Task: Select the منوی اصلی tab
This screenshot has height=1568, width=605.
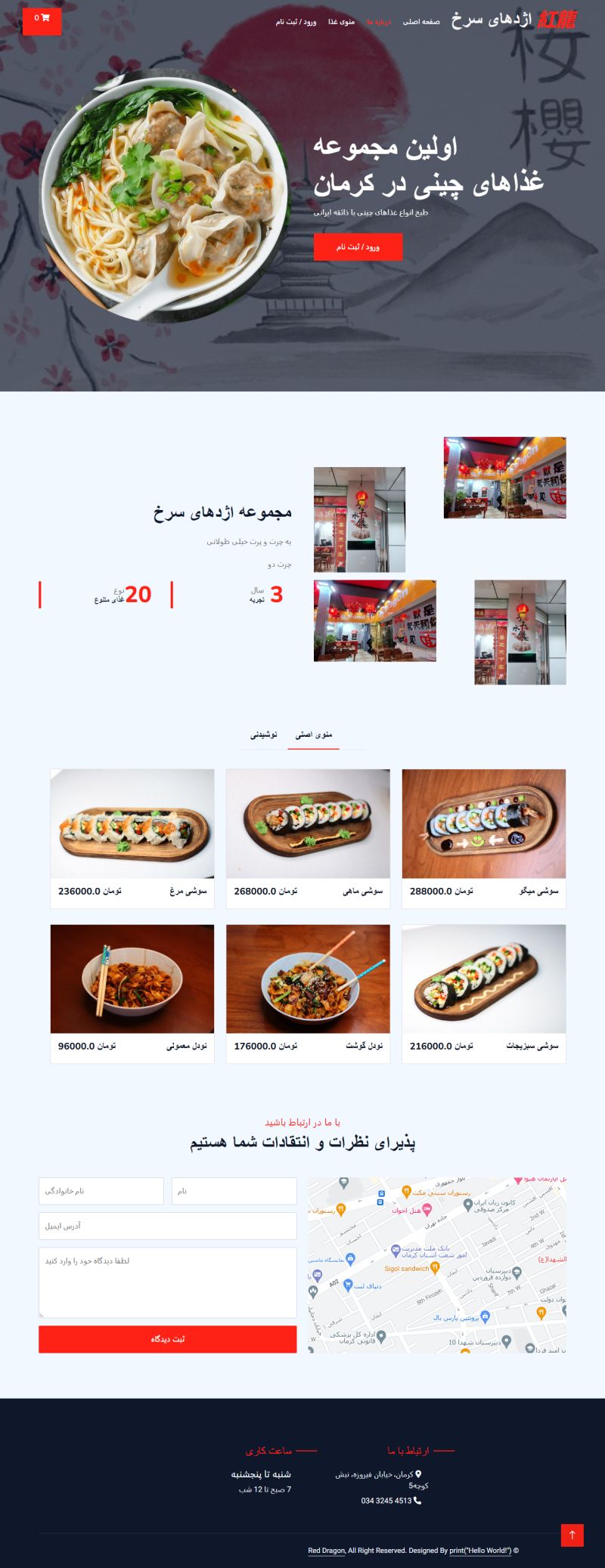Action: click(313, 735)
